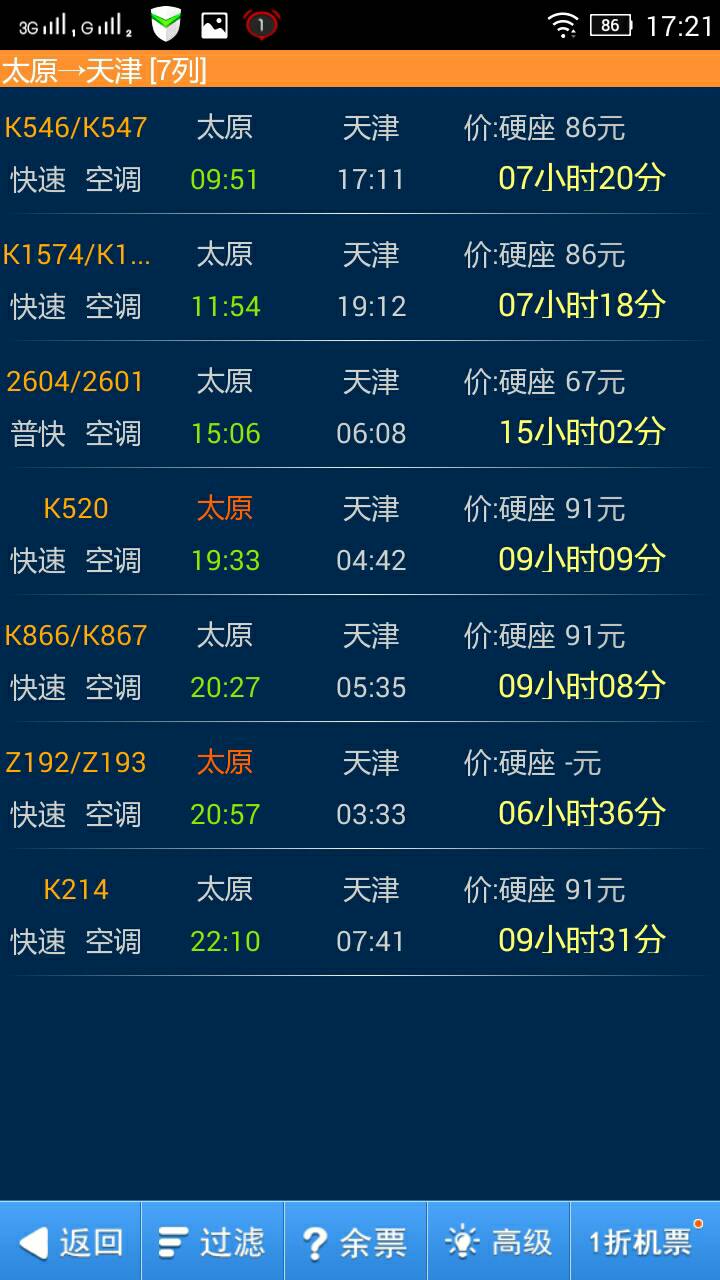The height and width of the screenshot is (1280, 720).
Task: Open train K1574 departing 11:54
Action: (x=360, y=280)
